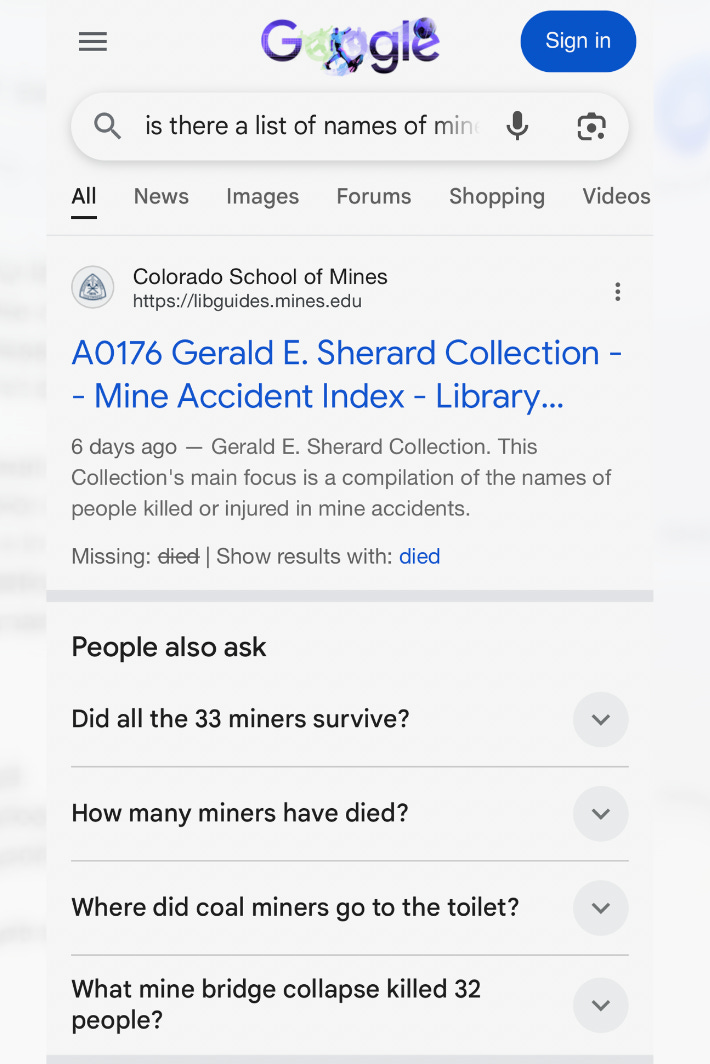The width and height of the screenshot is (710, 1064).
Task: Switch to the Images tab
Action: [x=263, y=197]
